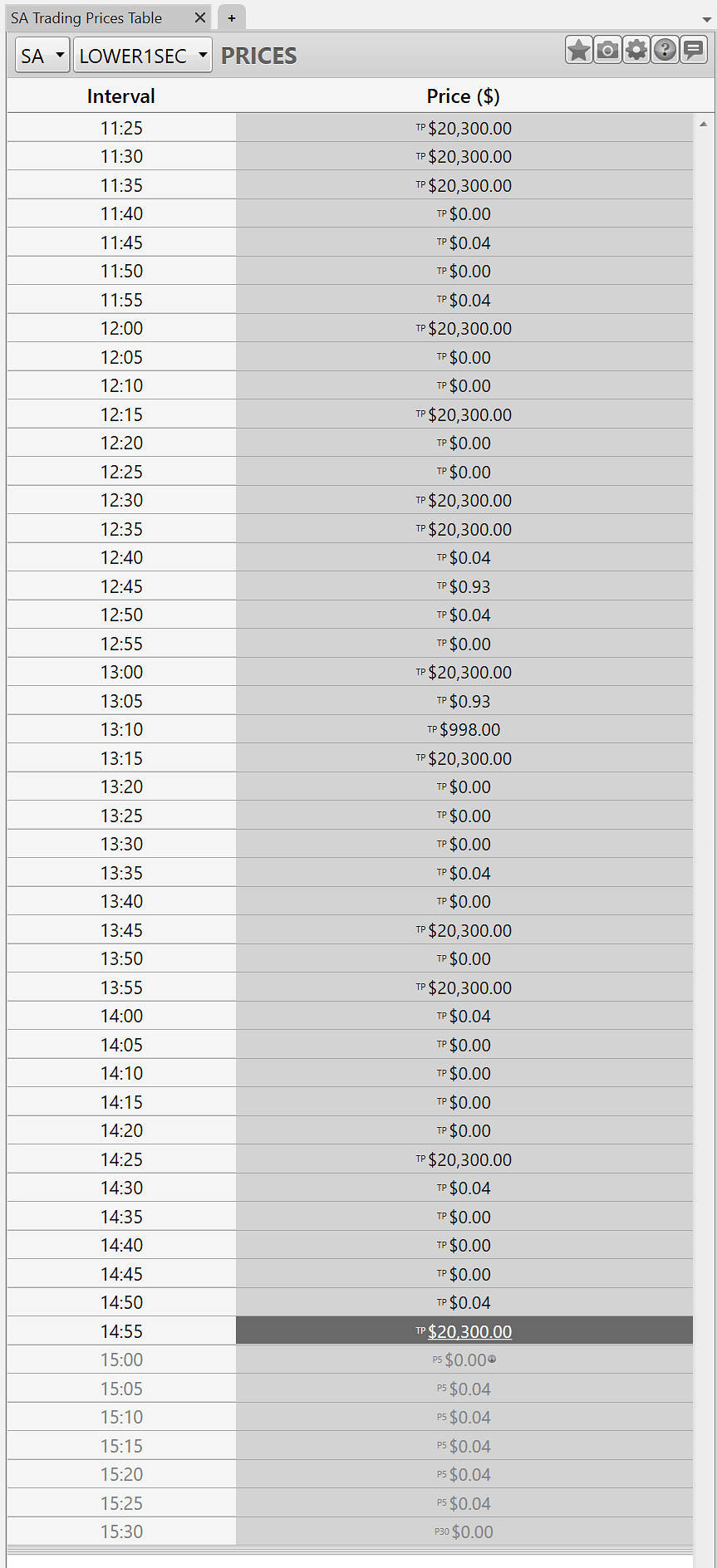Add a new tab with plus button
Viewport: 717px width, 1568px height.
[x=232, y=17]
